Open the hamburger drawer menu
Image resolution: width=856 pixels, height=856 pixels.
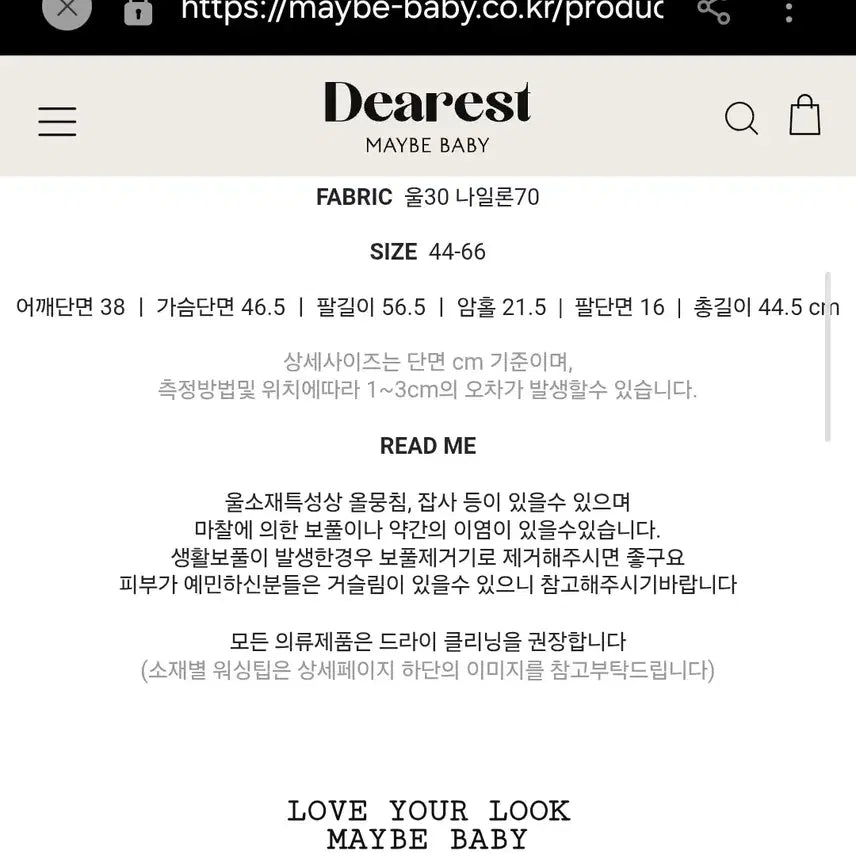(x=57, y=120)
